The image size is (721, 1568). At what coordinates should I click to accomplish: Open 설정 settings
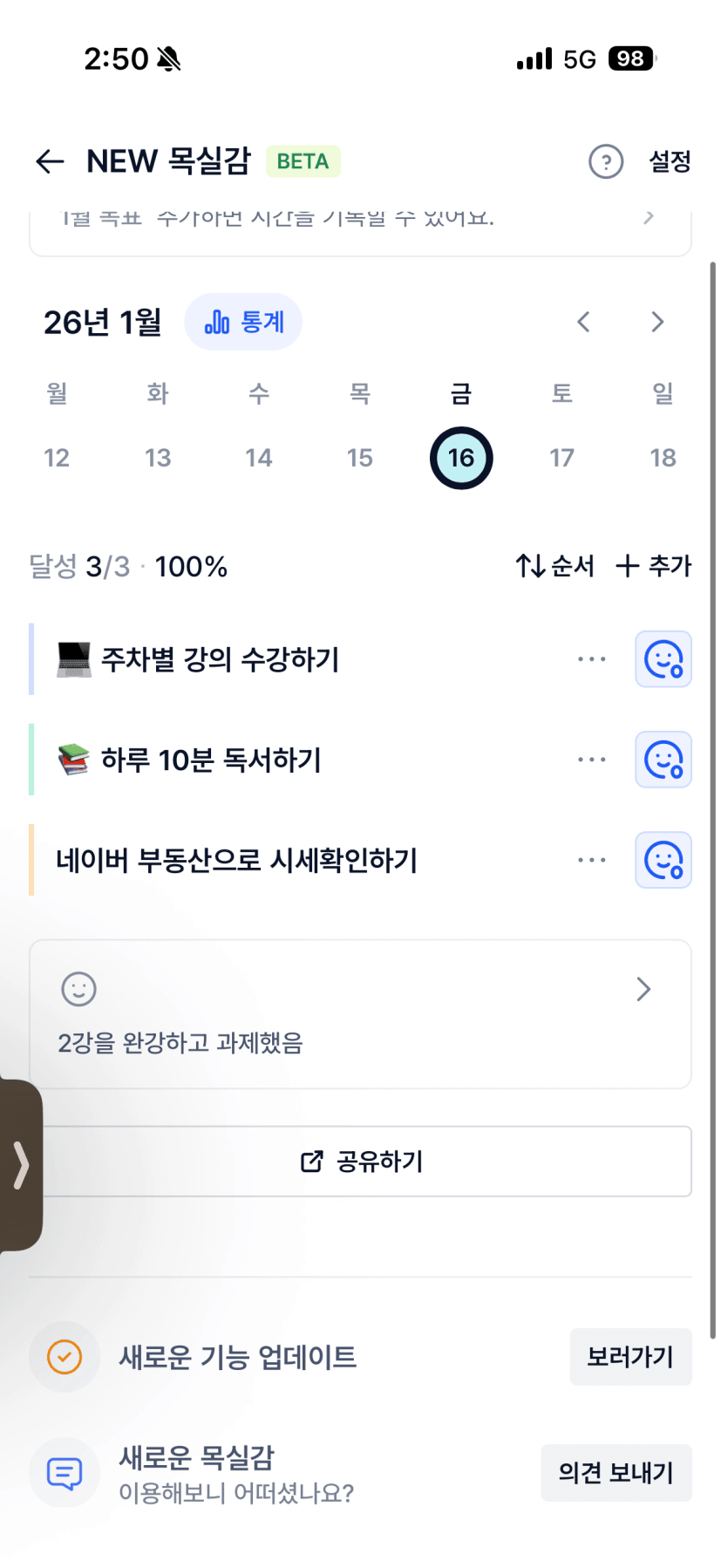[670, 161]
